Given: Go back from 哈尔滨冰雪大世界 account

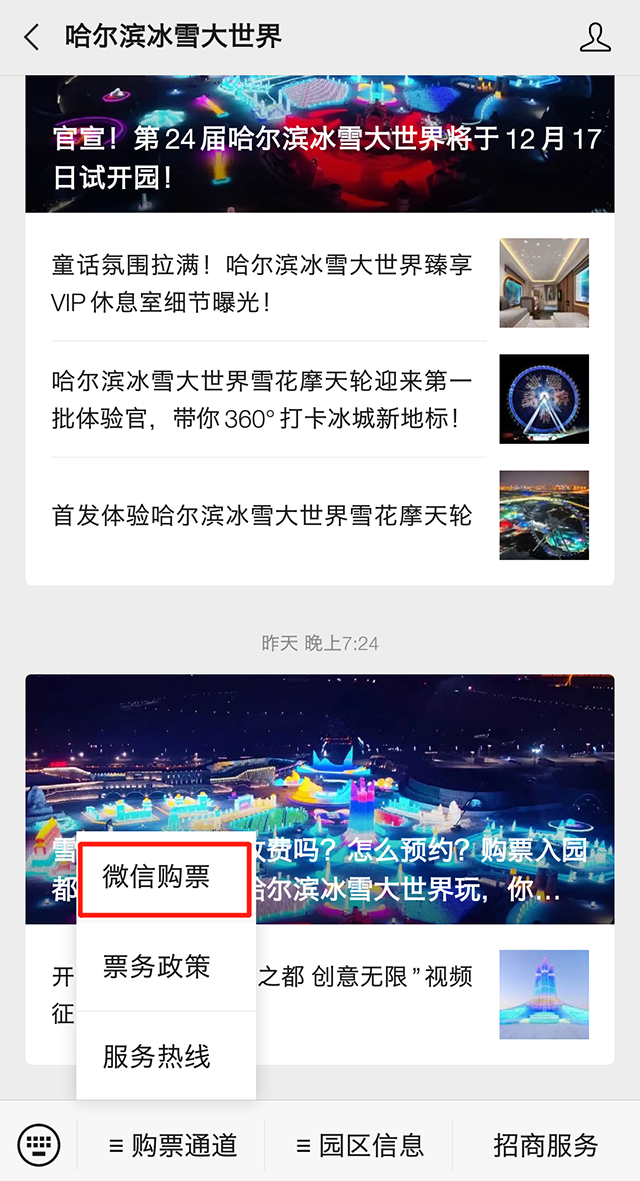Looking at the screenshot, I should pyautogui.click(x=32, y=38).
